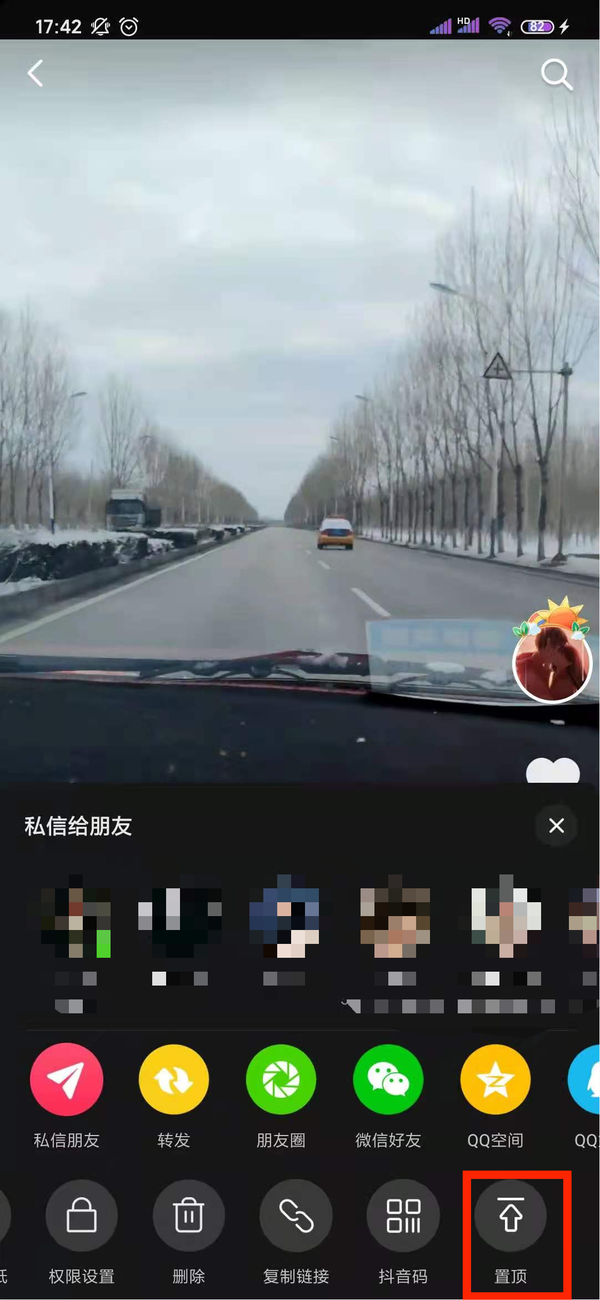This screenshot has width=600, height=1300.
Task: Tap 删除 to delete the video
Action: (x=188, y=1216)
